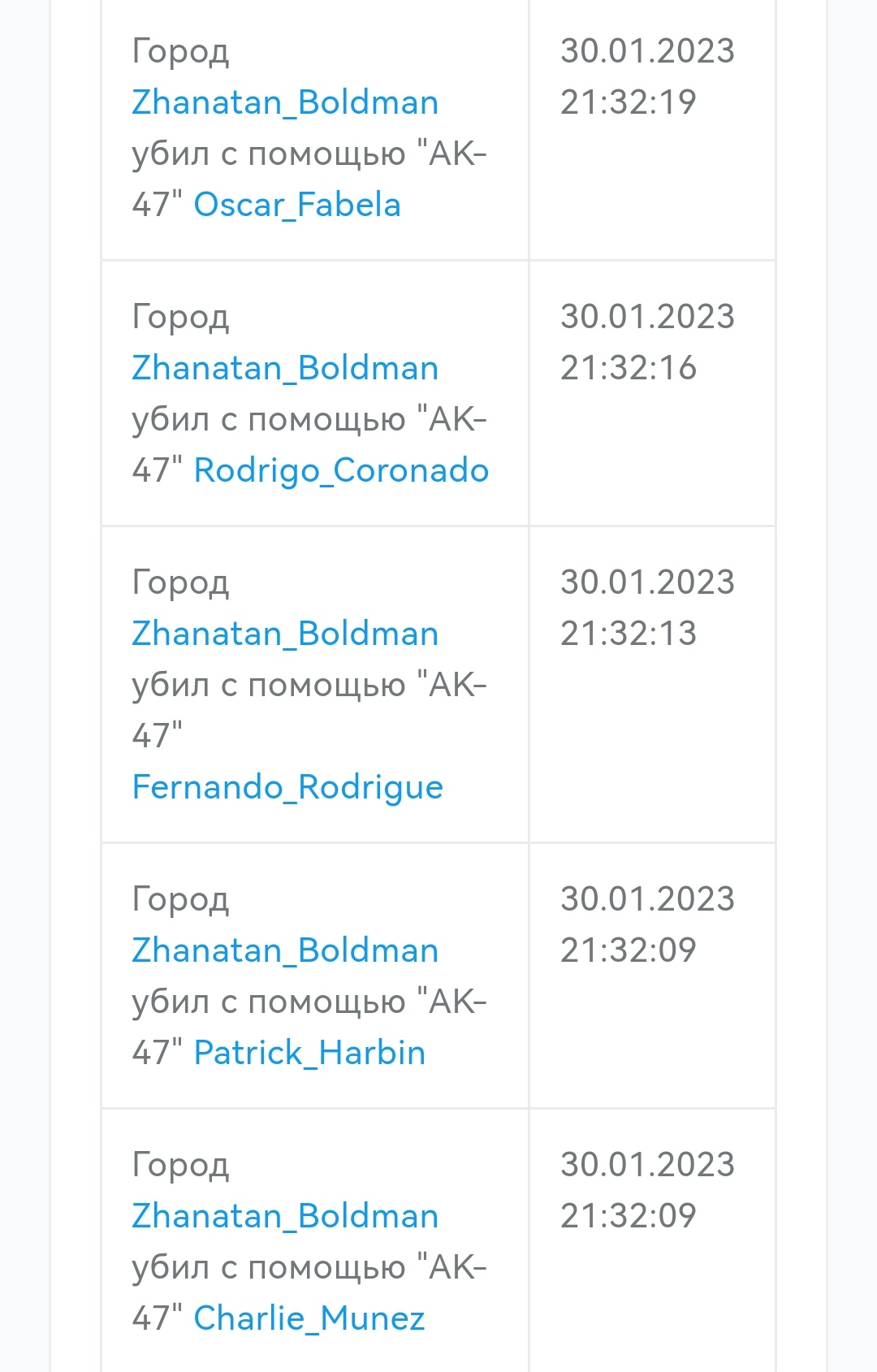Viewport: 877px width, 1372px height.
Task: Tap Zhanatan_Boldman in the Charlie_Munez kill entry
Action: coord(285,1216)
